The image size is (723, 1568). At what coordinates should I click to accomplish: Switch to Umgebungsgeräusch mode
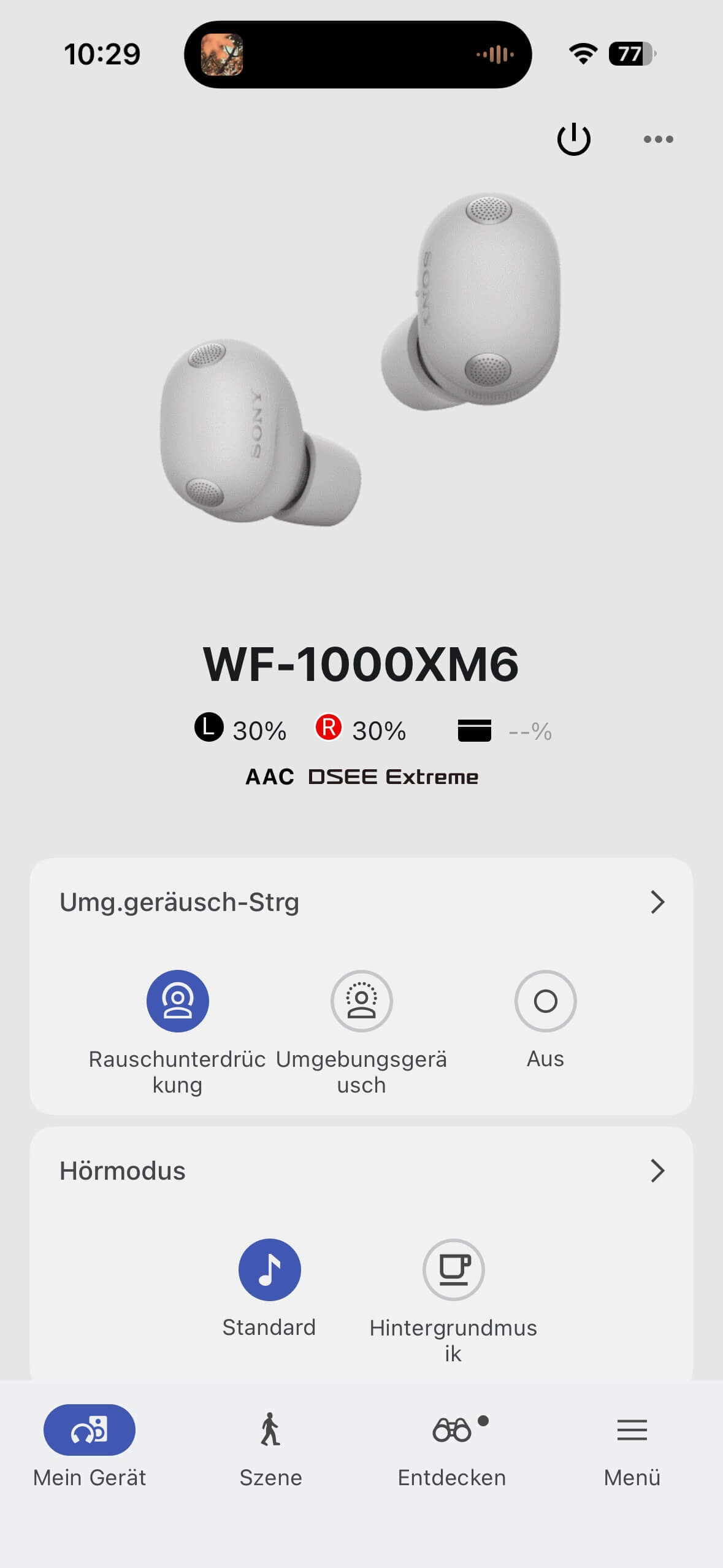click(361, 1001)
